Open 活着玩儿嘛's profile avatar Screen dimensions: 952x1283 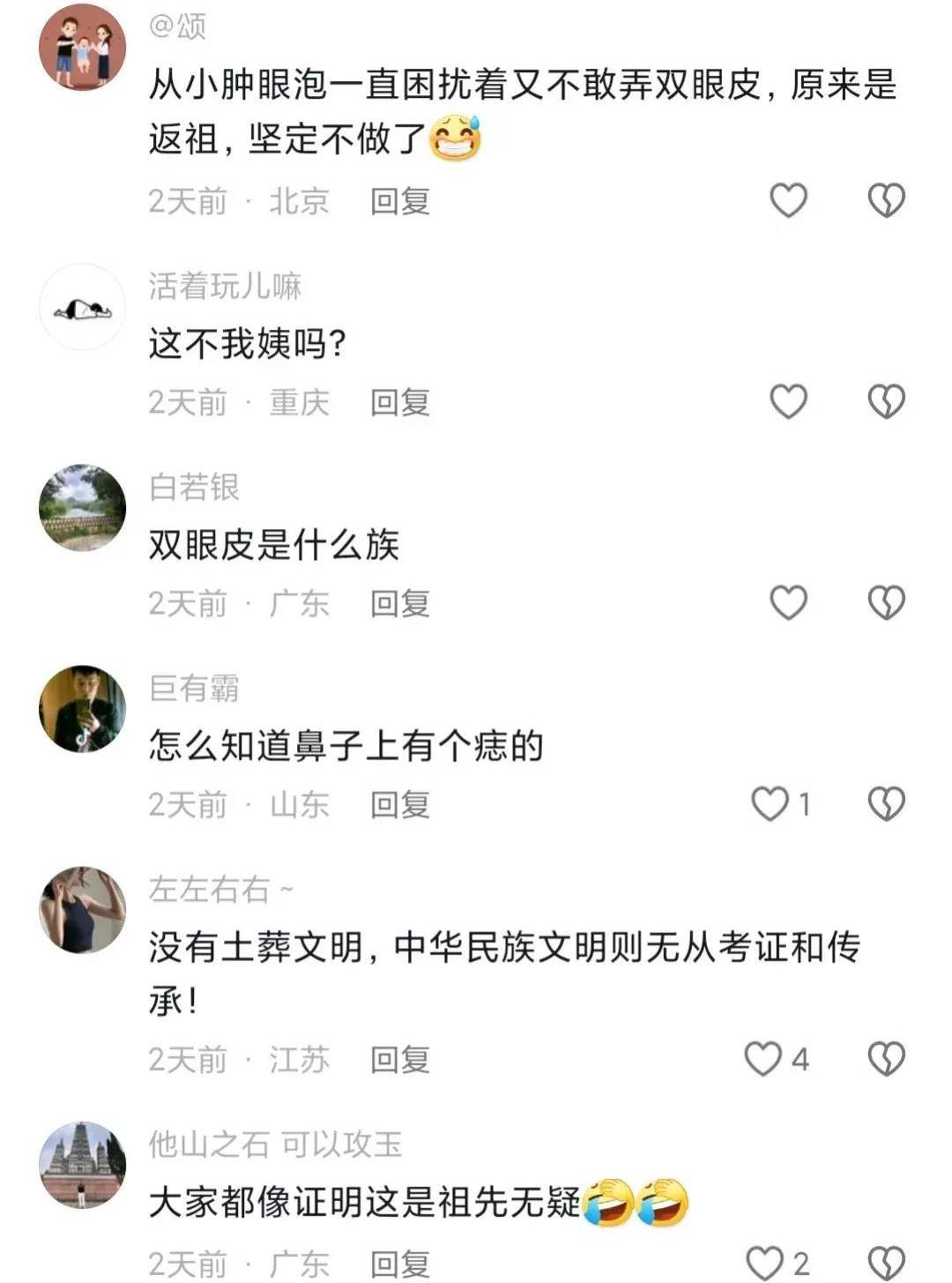pyautogui.click(x=83, y=307)
